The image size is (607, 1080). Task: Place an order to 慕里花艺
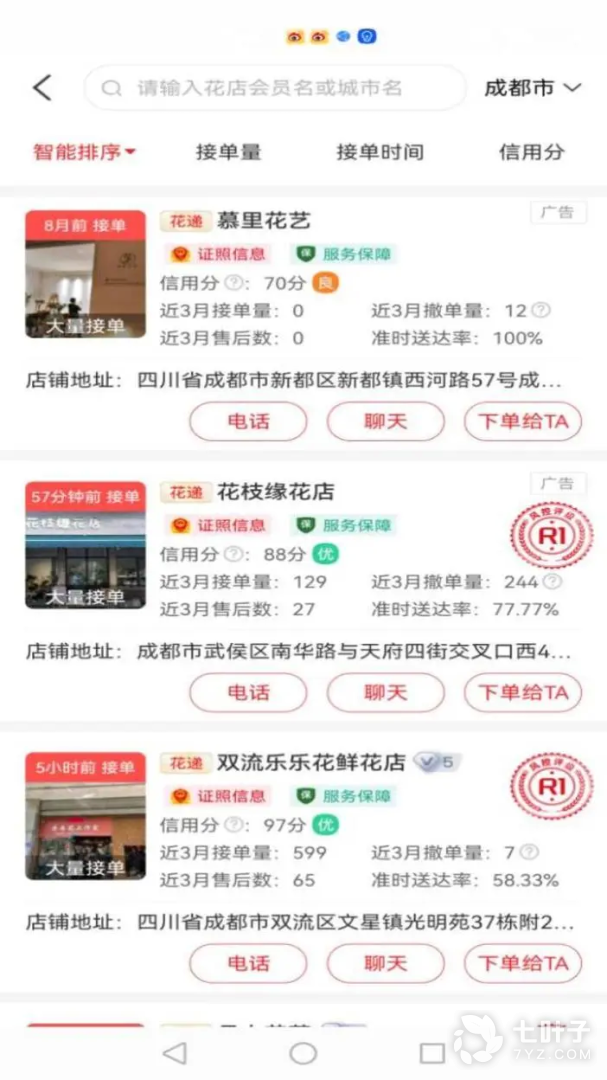tap(523, 422)
